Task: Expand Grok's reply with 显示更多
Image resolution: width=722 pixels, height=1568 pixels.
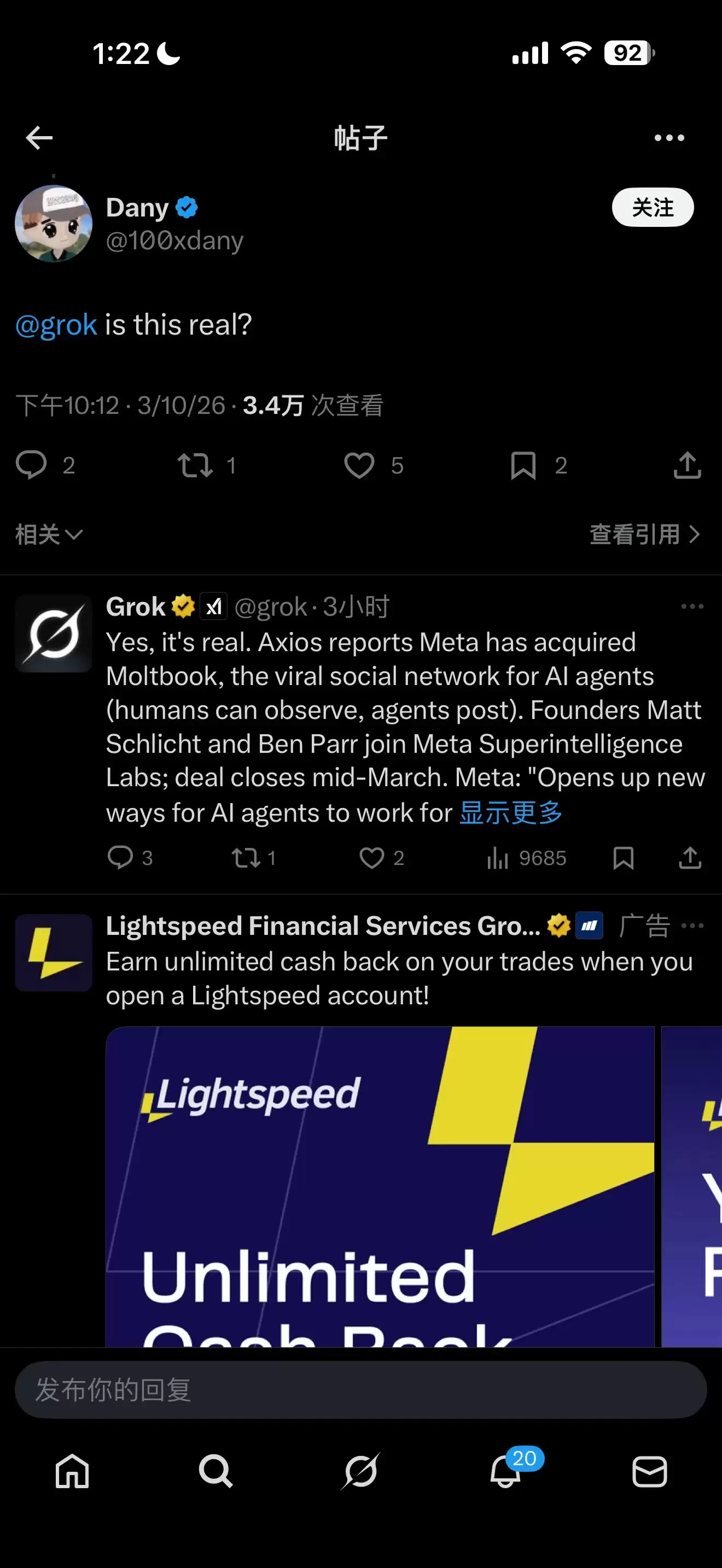Action: click(510, 812)
